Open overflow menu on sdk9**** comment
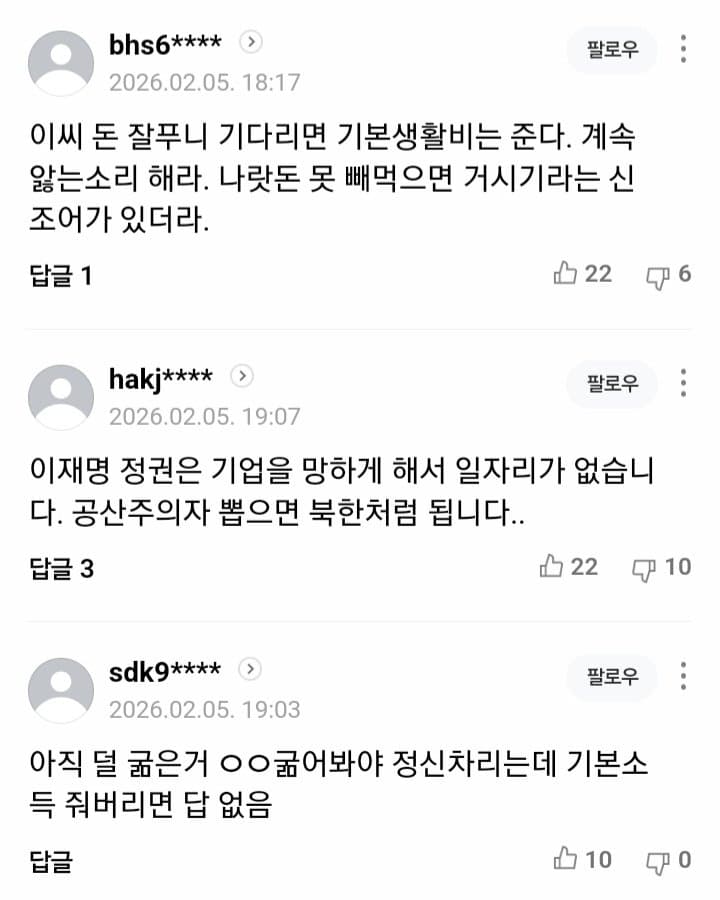The width and height of the screenshot is (720, 900). point(683,676)
